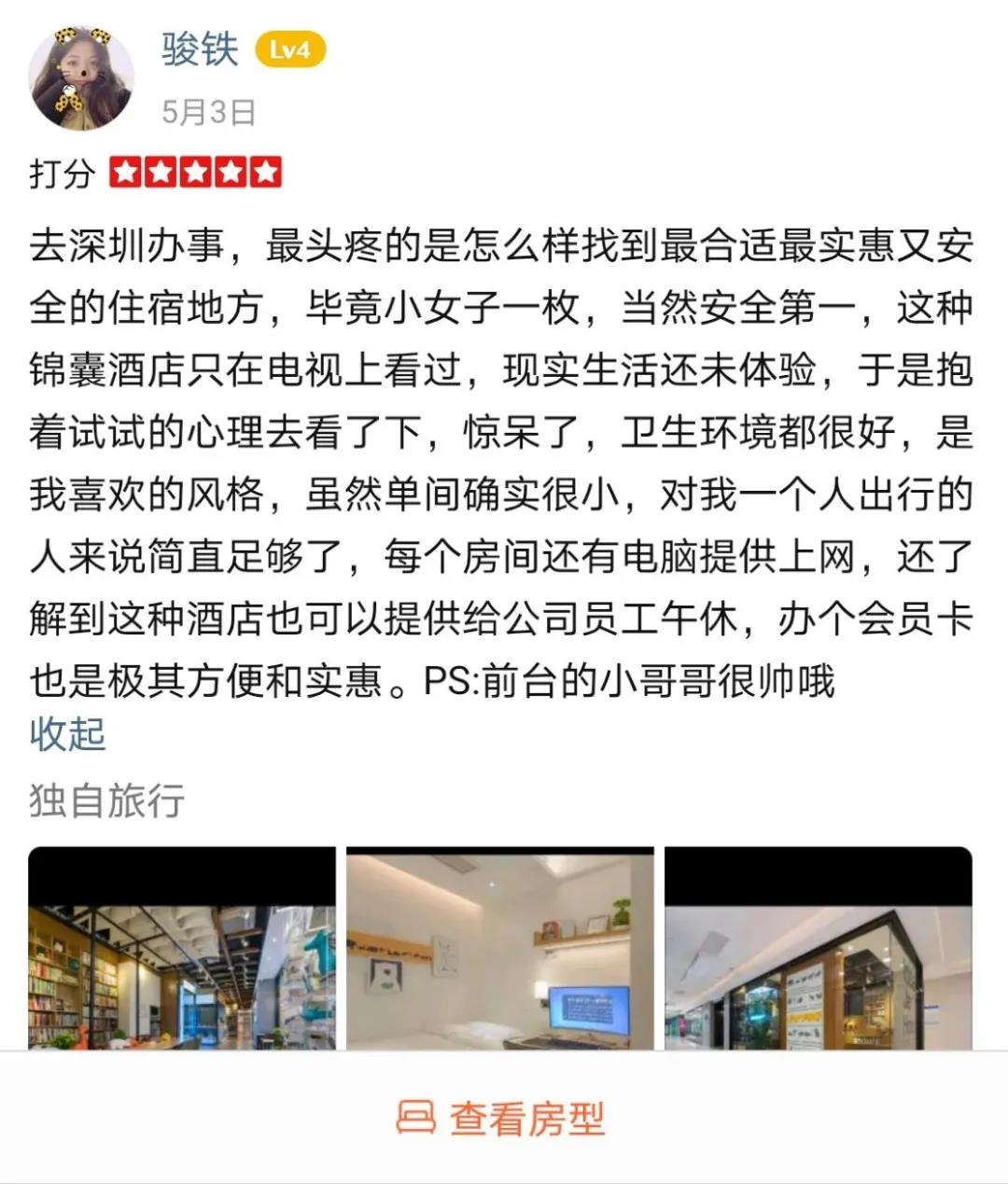
Task: Open 骏铁's profile avatar
Action: point(81,78)
